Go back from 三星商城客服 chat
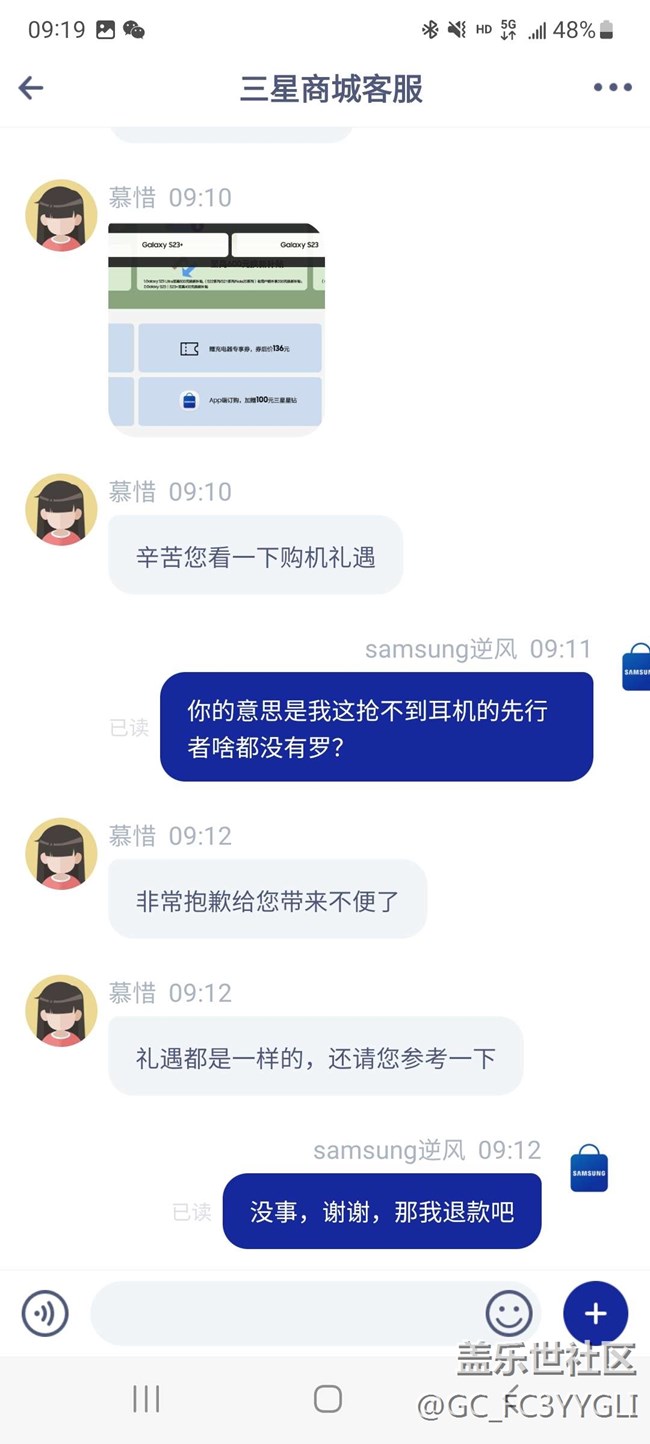This screenshot has height=1444, width=650. point(31,88)
